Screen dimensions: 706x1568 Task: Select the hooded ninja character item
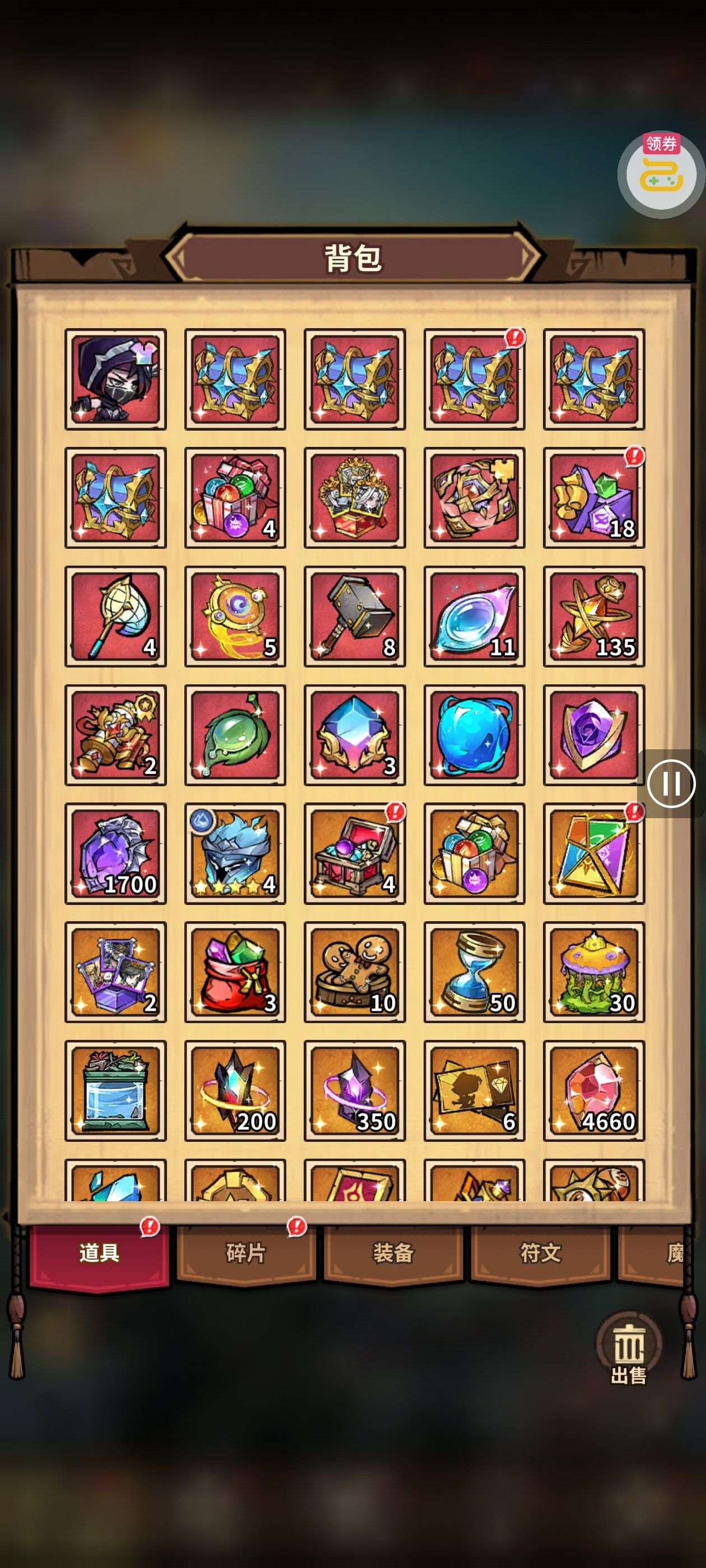point(115,379)
